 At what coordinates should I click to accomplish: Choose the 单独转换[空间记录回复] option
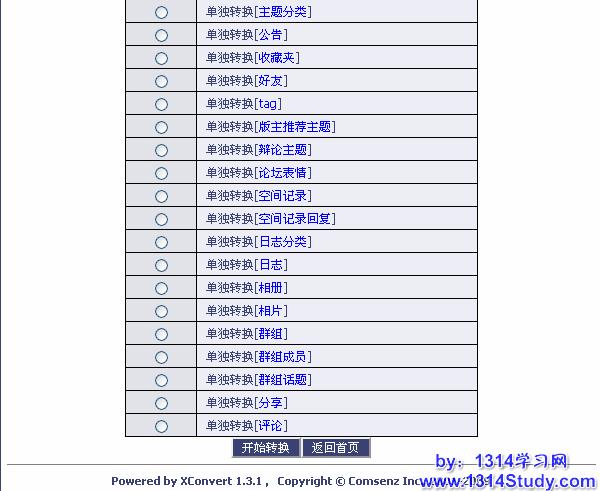[x=161, y=220]
